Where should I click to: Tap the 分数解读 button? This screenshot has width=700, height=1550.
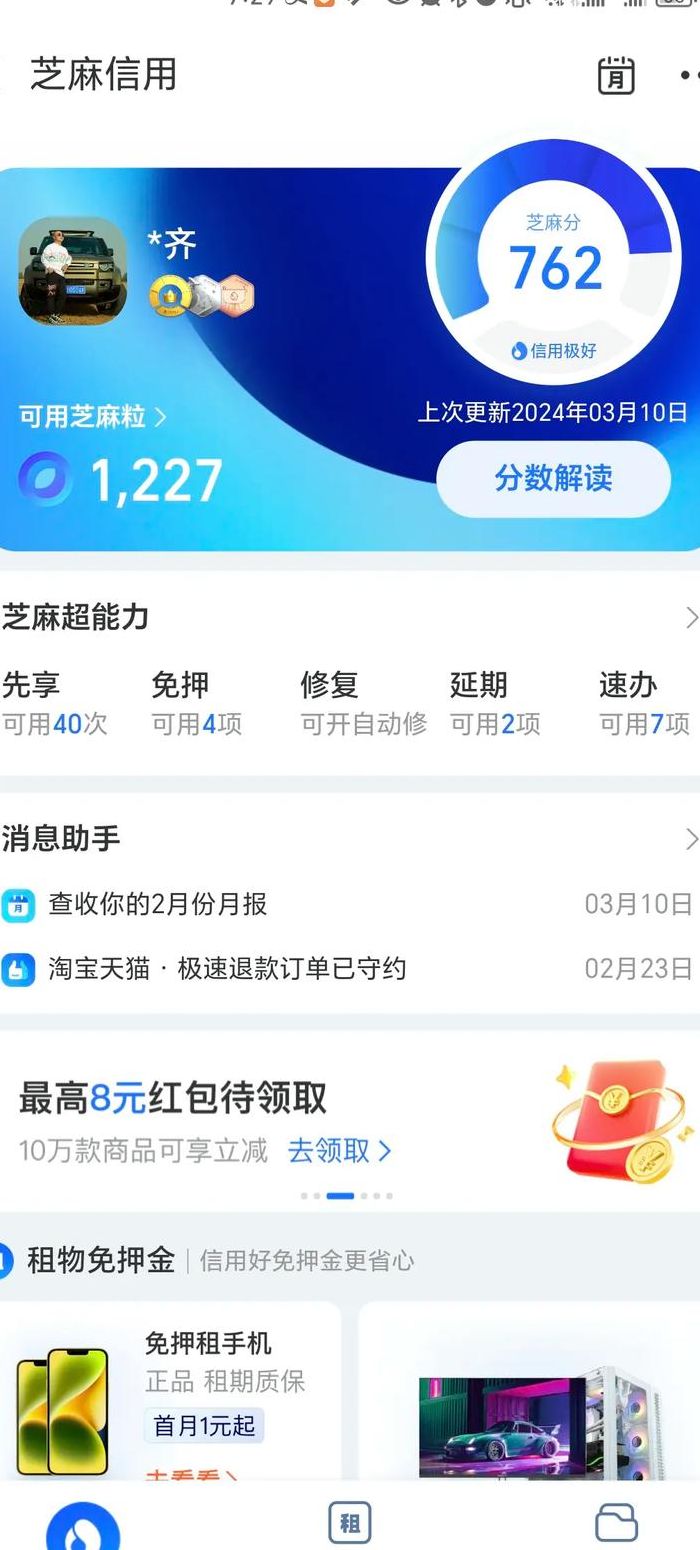coord(553,479)
